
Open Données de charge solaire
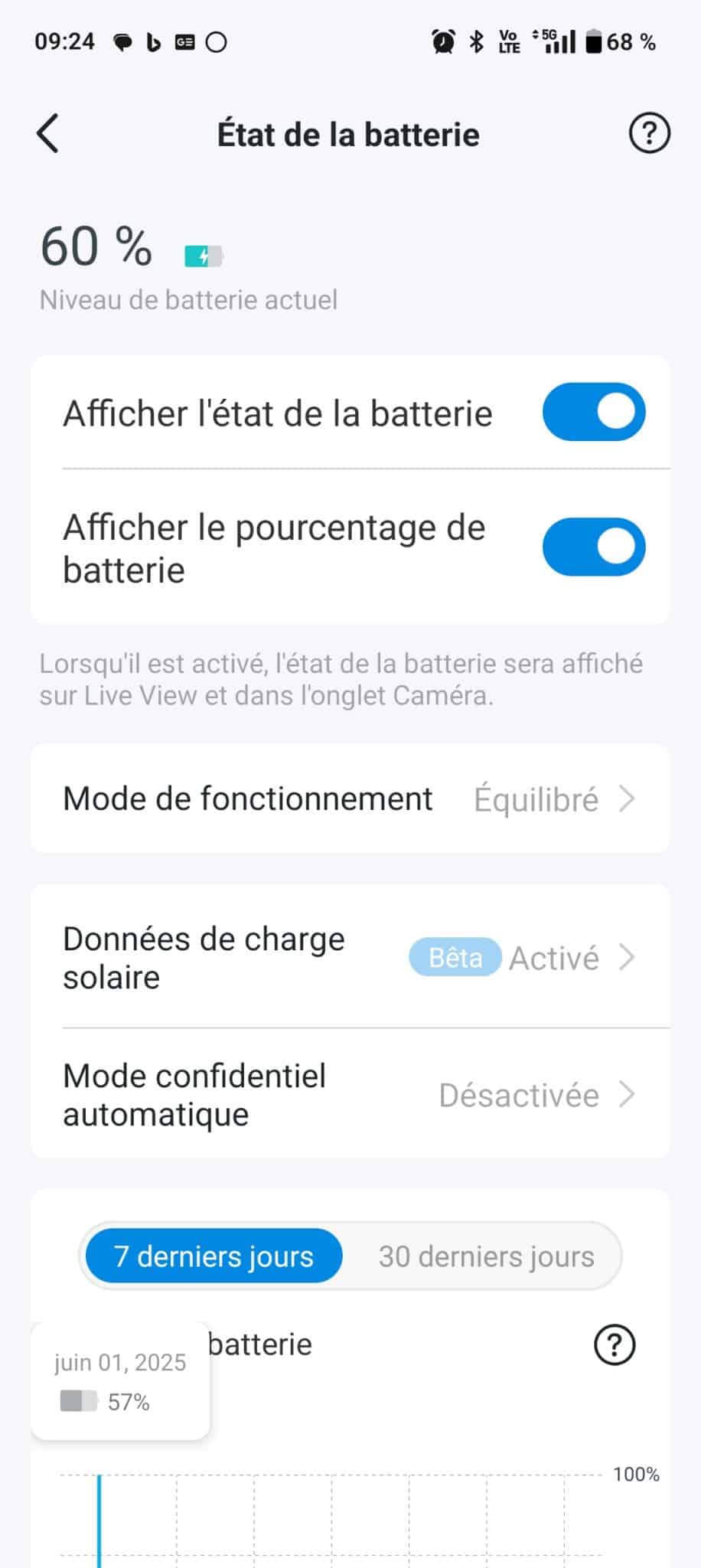point(350,957)
